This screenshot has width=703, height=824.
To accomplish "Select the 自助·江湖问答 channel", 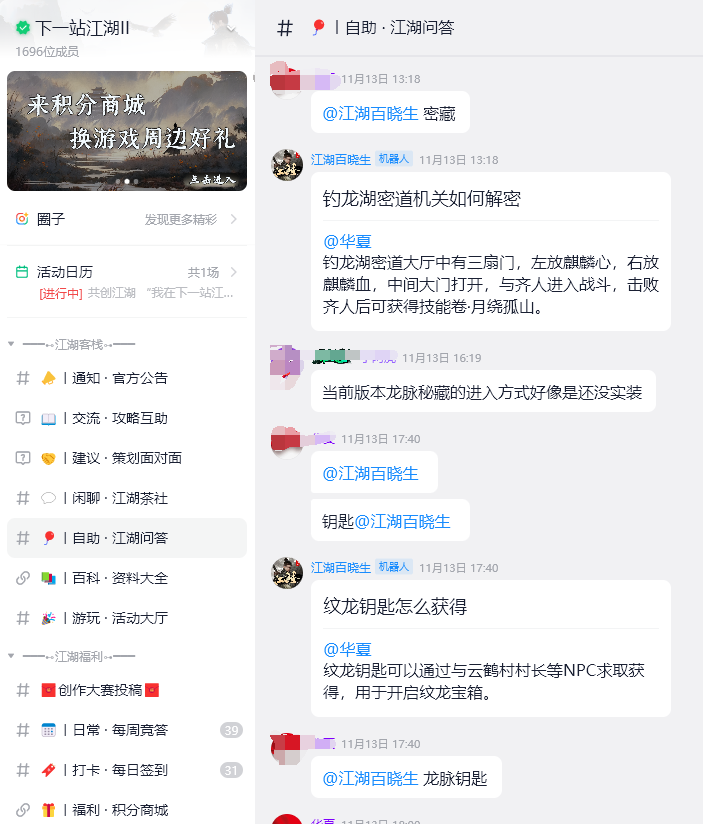I will pos(120,538).
